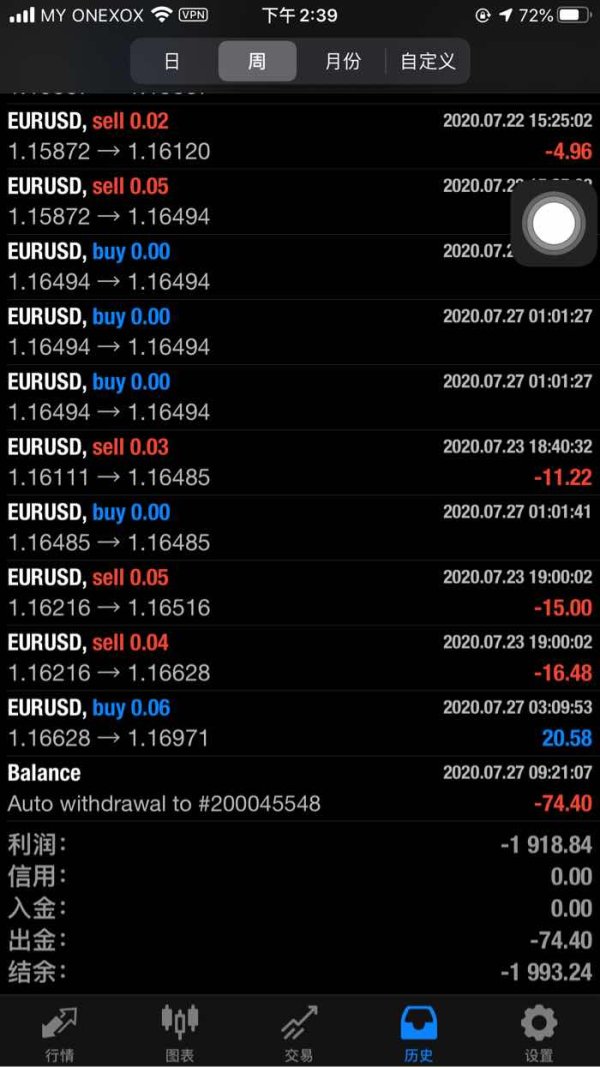Expand the EURUSD sell 0.03 trade
This screenshot has height=1067, width=600.
(x=300, y=463)
